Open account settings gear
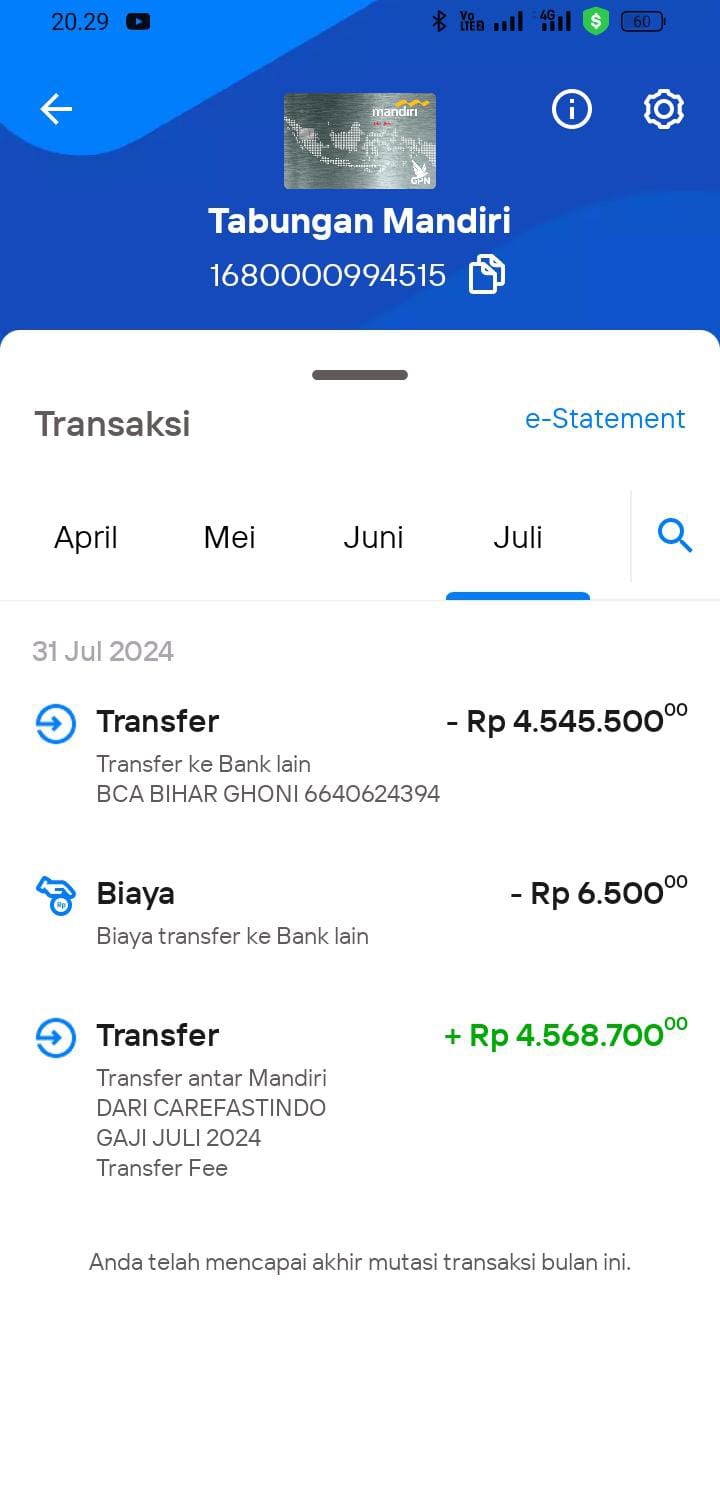The height and width of the screenshot is (1491, 720). coord(663,109)
